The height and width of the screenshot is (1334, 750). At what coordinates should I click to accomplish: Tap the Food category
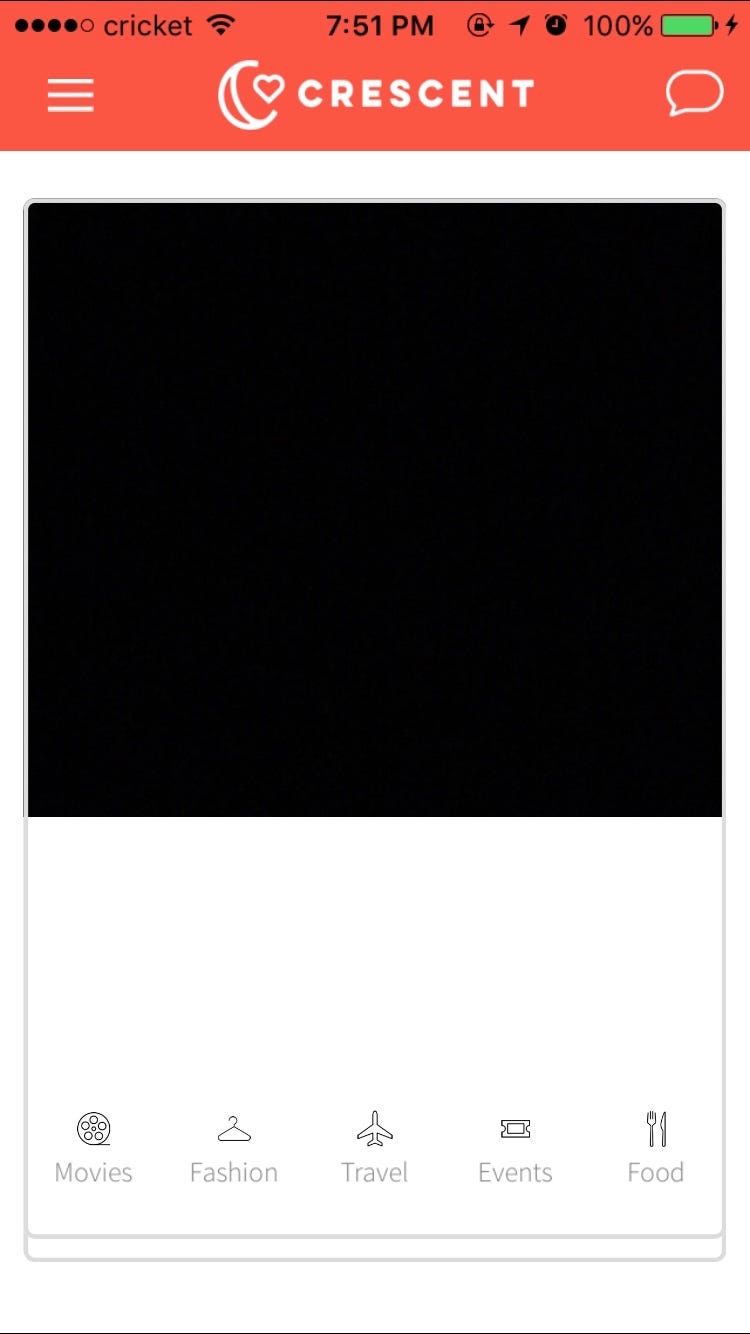(656, 1148)
